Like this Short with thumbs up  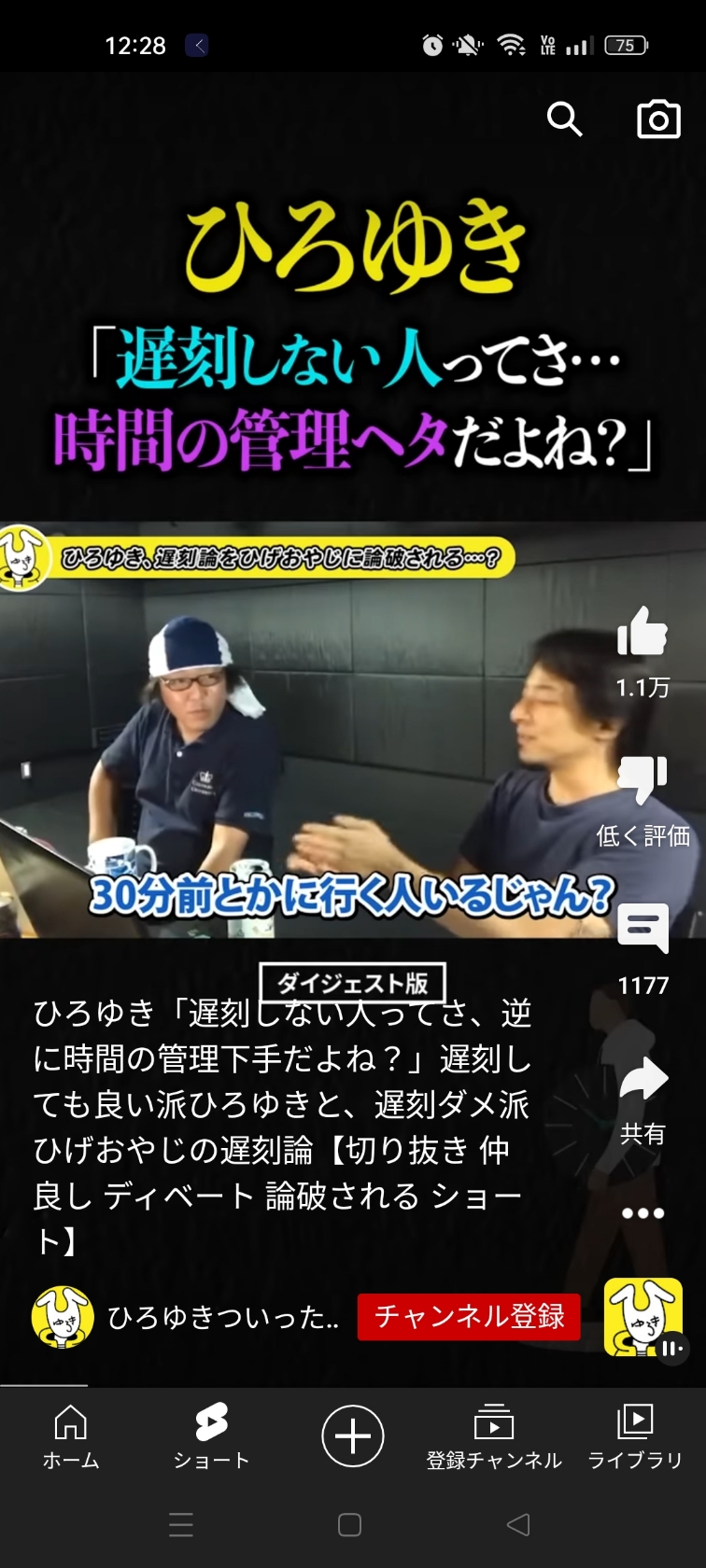pos(642,632)
